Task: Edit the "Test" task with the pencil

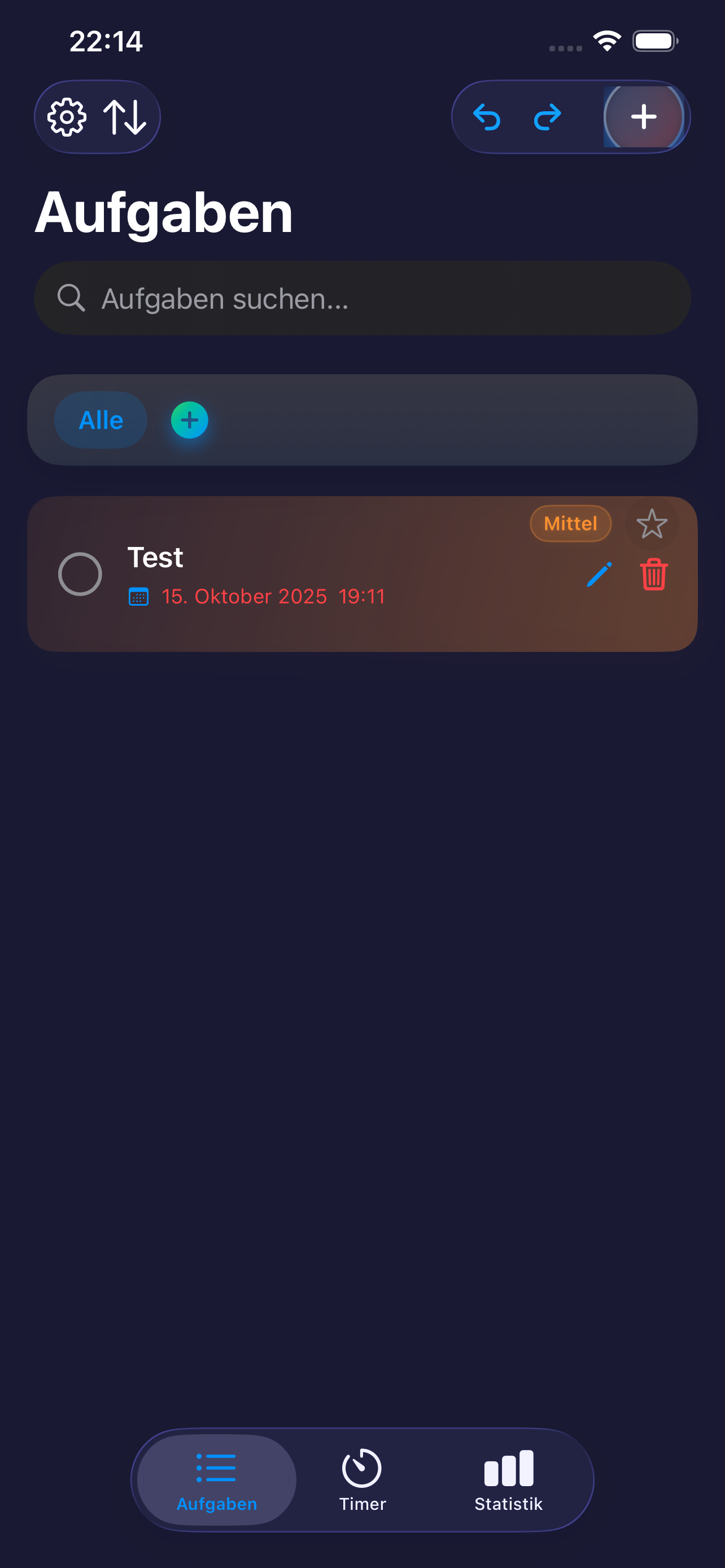Action: pos(599,575)
